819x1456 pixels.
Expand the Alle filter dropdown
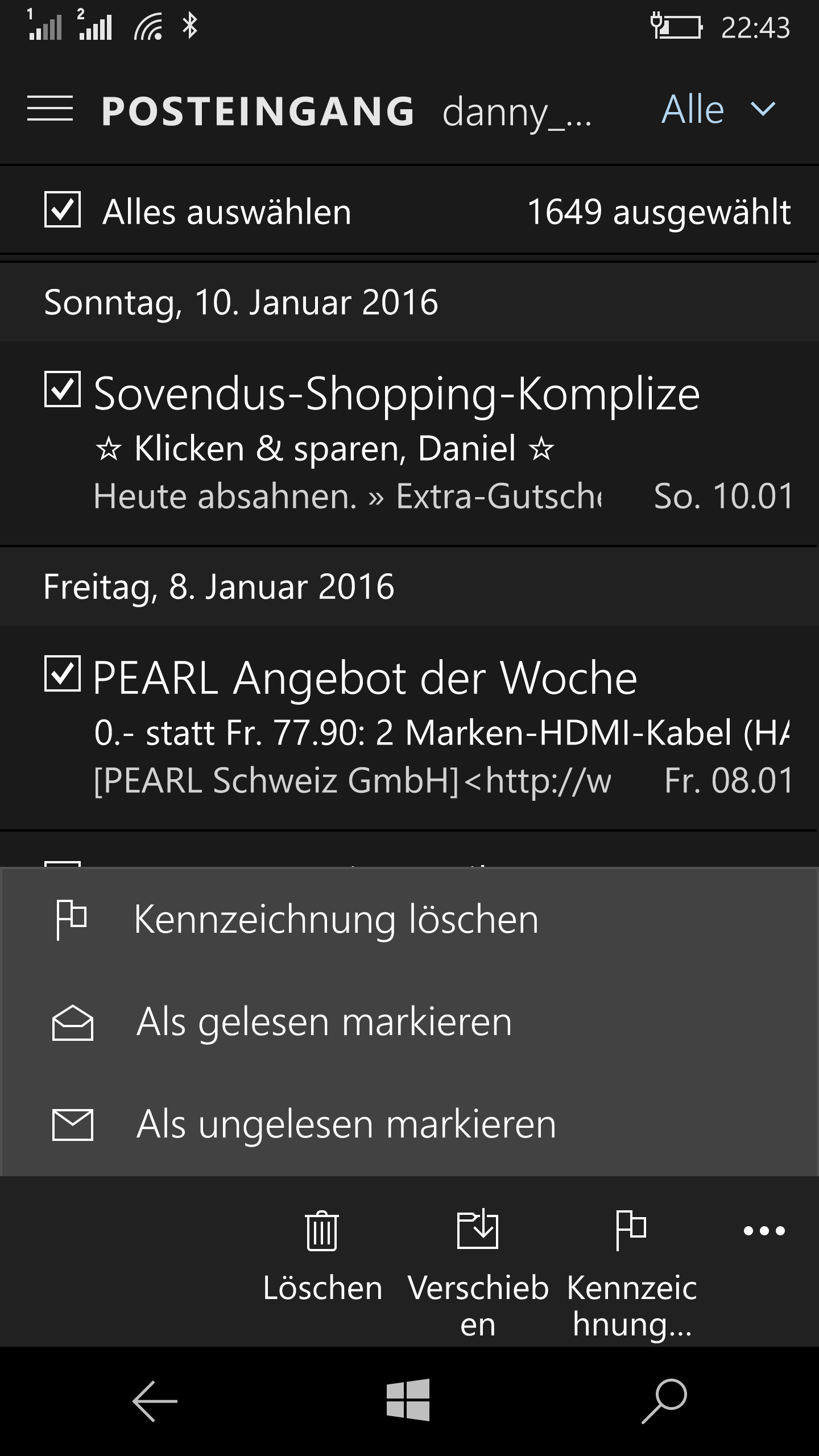[719, 109]
